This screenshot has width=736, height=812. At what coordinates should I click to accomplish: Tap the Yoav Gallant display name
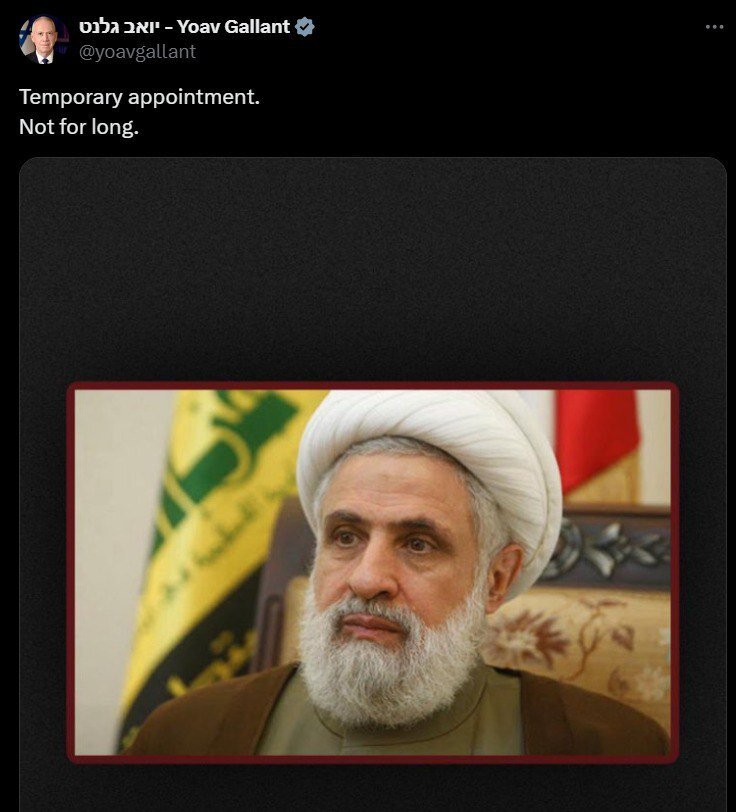tap(185, 27)
